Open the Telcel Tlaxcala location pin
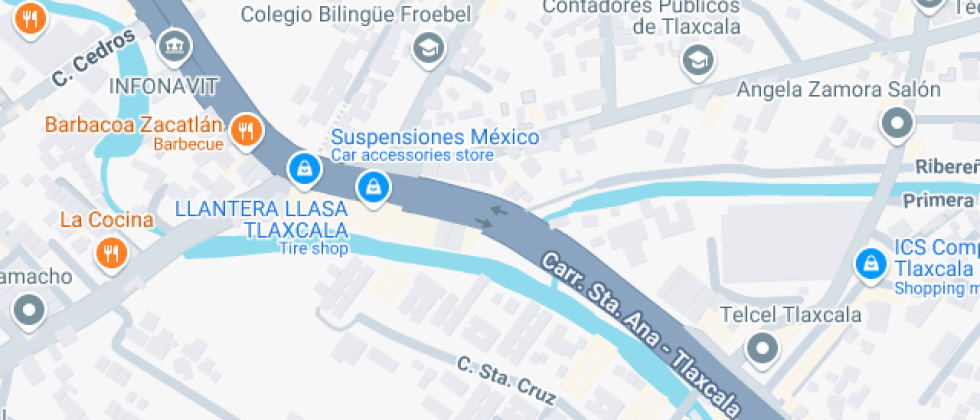Viewport: 980px width, 420px height. tap(762, 349)
